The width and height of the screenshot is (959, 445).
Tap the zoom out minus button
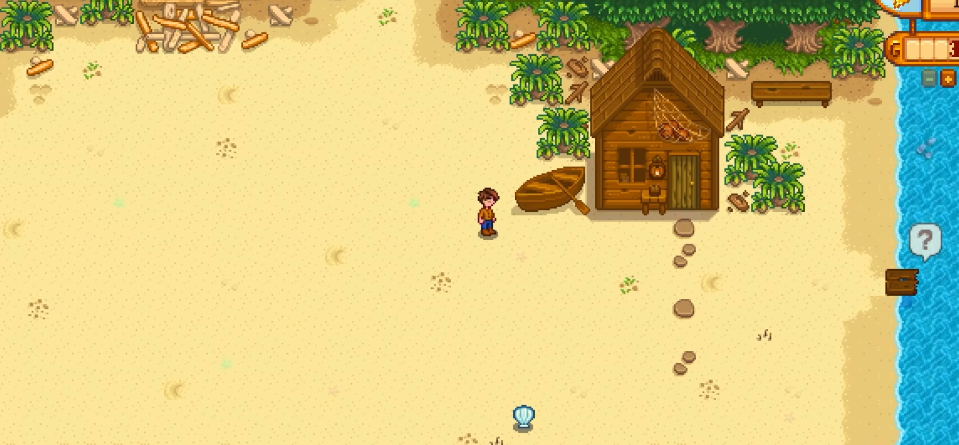[x=930, y=78]
